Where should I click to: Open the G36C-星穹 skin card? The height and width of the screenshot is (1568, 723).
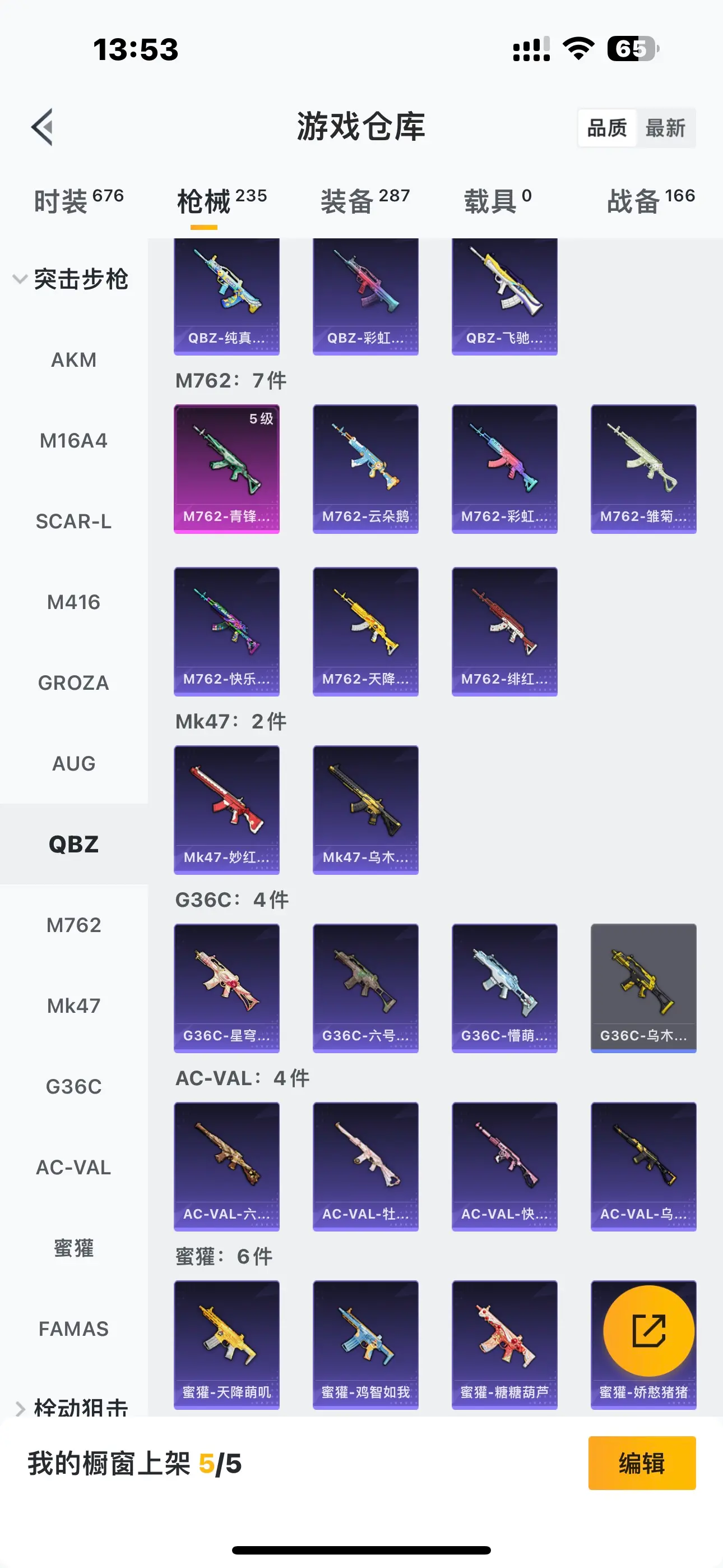point(226,988)
